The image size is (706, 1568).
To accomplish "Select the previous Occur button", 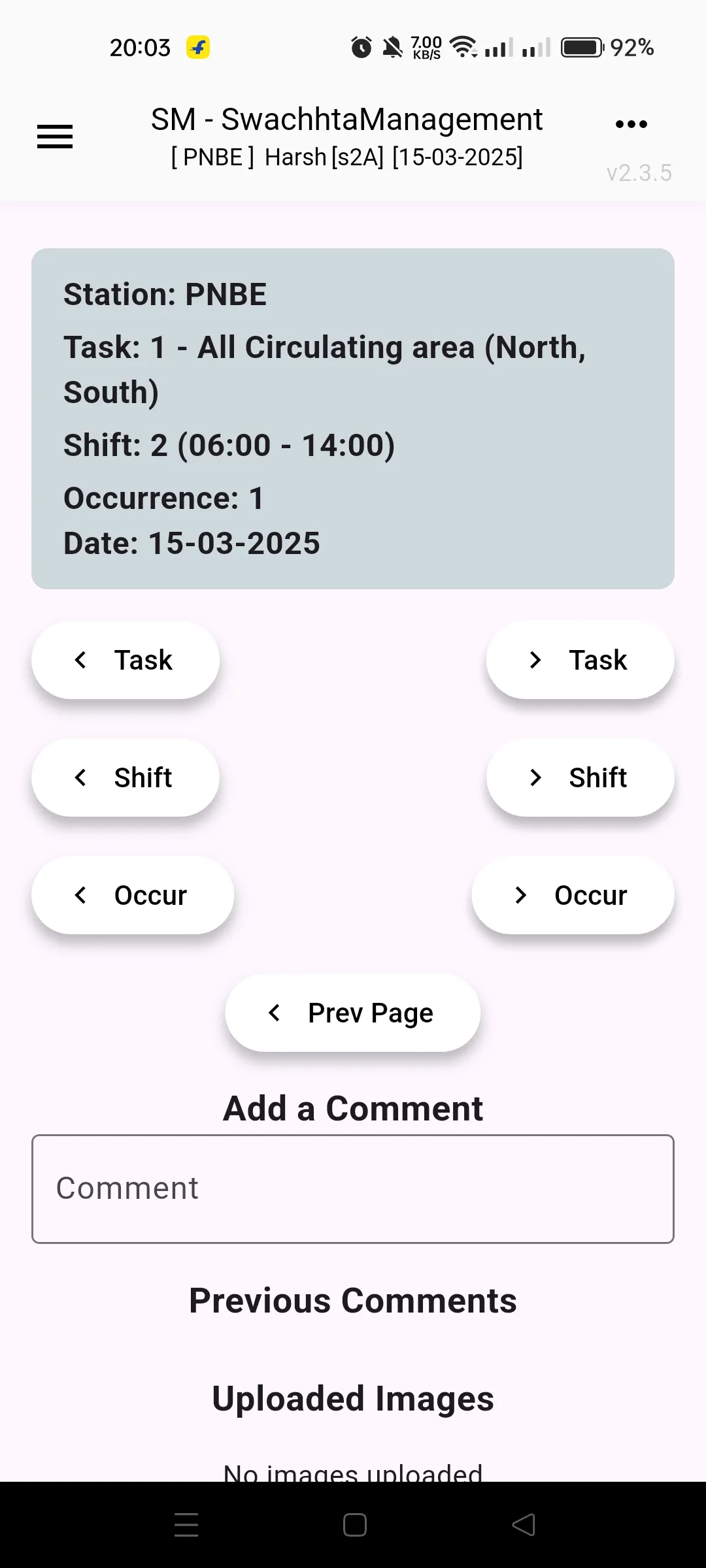I will coord(133,895).
